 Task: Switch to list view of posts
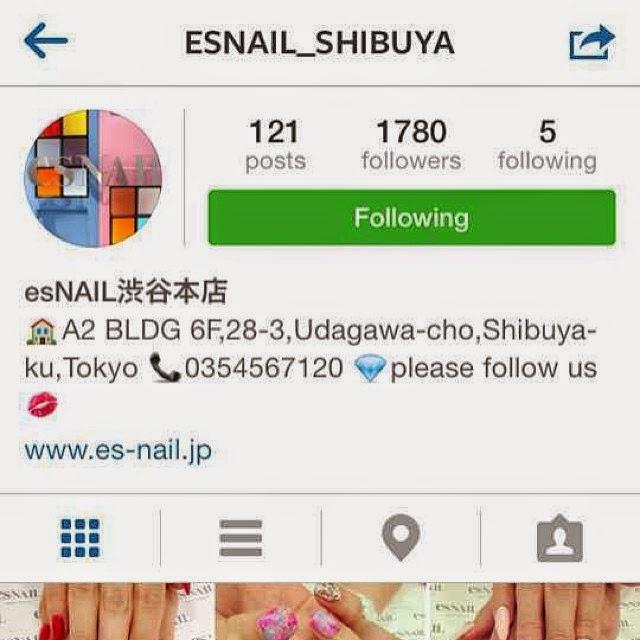pos(240,538)
